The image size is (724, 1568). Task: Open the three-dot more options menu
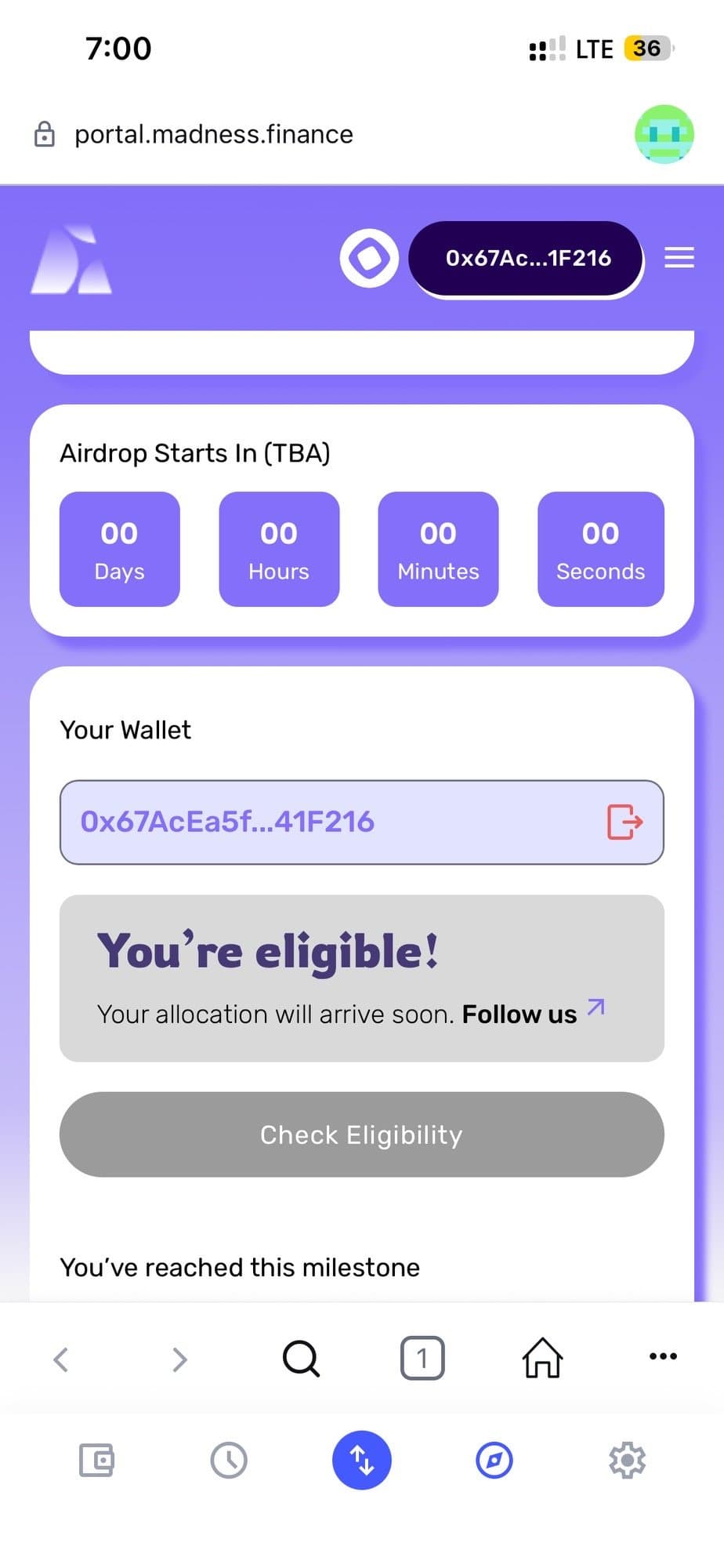pyautogui.click(x=663, y=1356)
